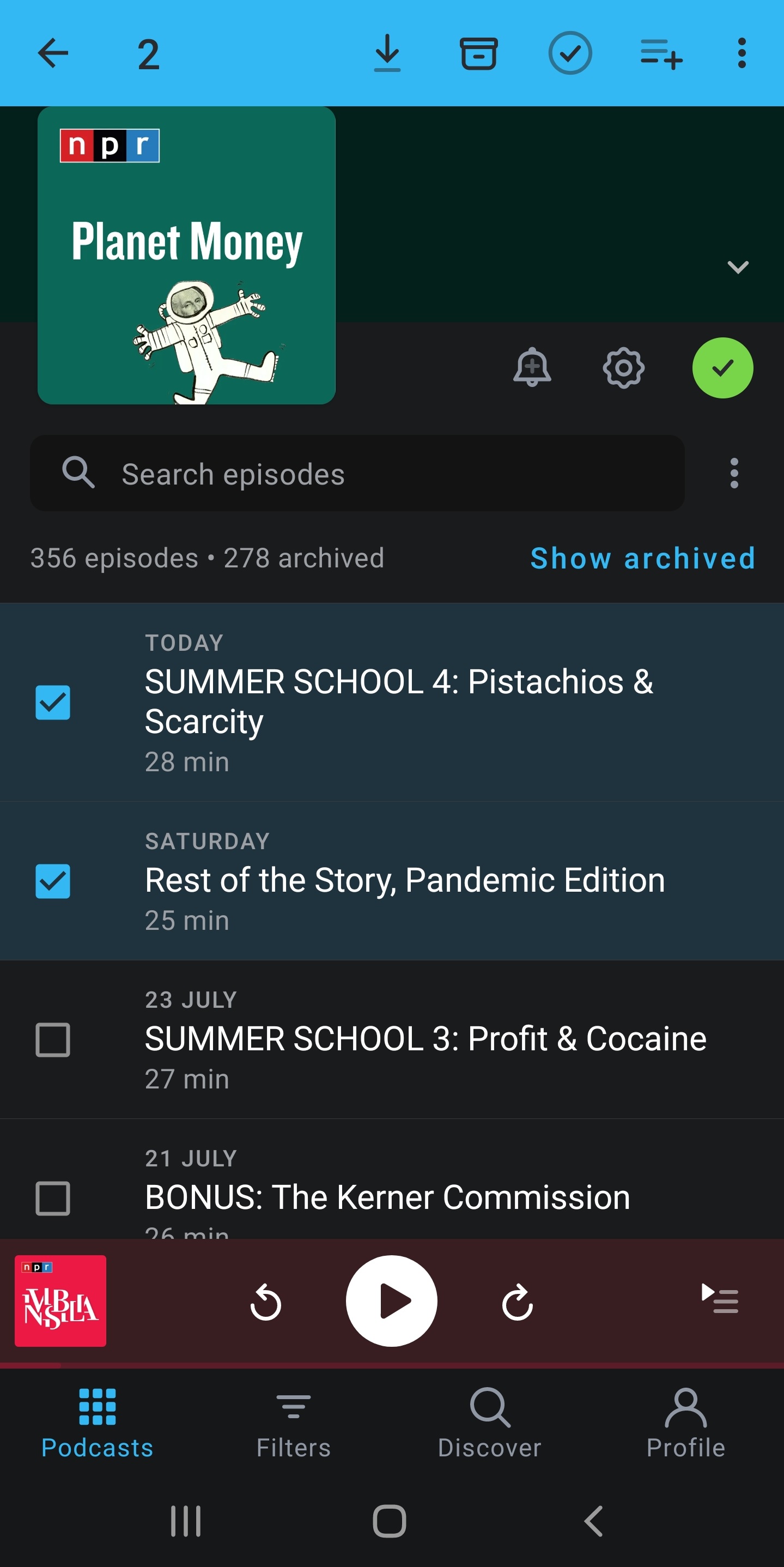Select SUMMER SCHOOL 3: Profit & Cocaine

[53, 1039]
